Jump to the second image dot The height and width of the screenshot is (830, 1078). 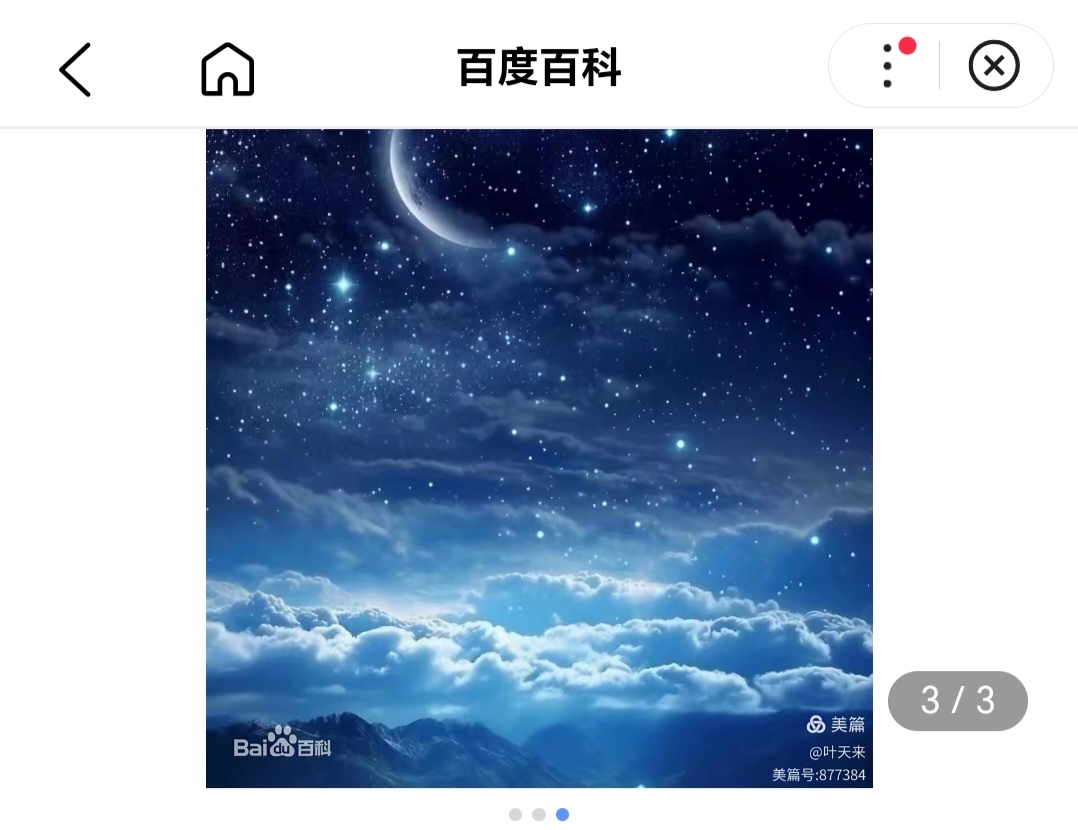click(539, 815)
